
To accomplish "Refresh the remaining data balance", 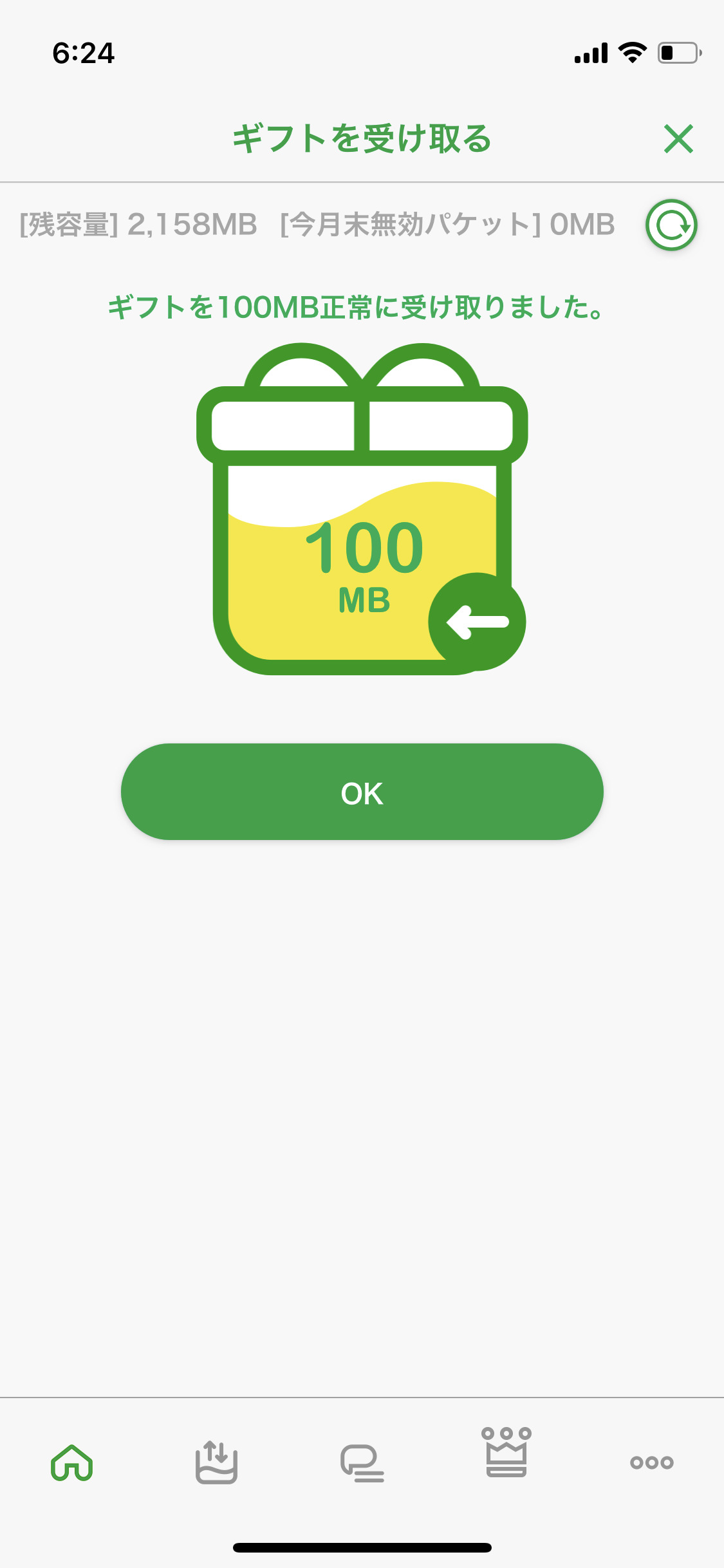I will (671, 225).
